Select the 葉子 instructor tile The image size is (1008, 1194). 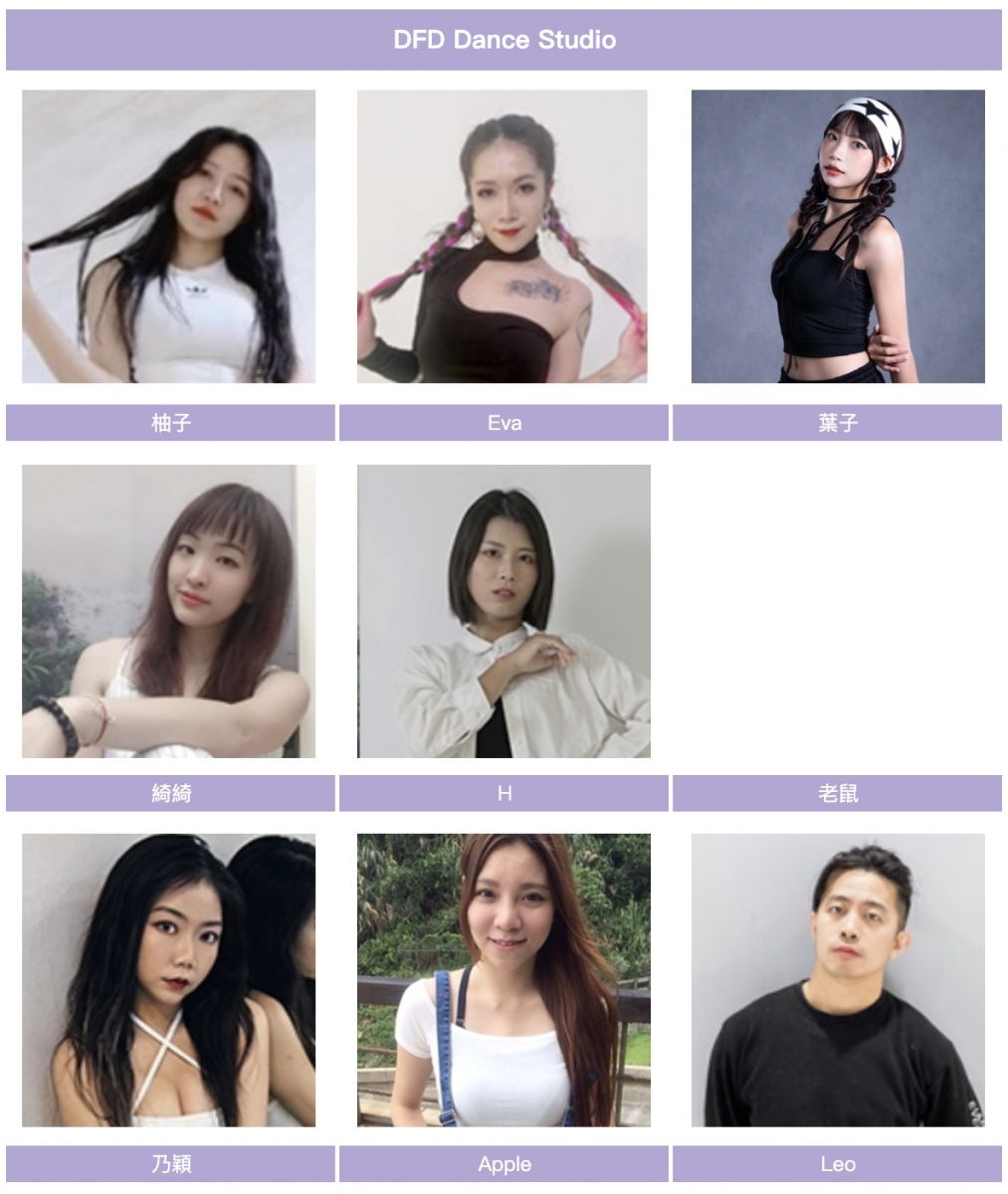[838, 237]
